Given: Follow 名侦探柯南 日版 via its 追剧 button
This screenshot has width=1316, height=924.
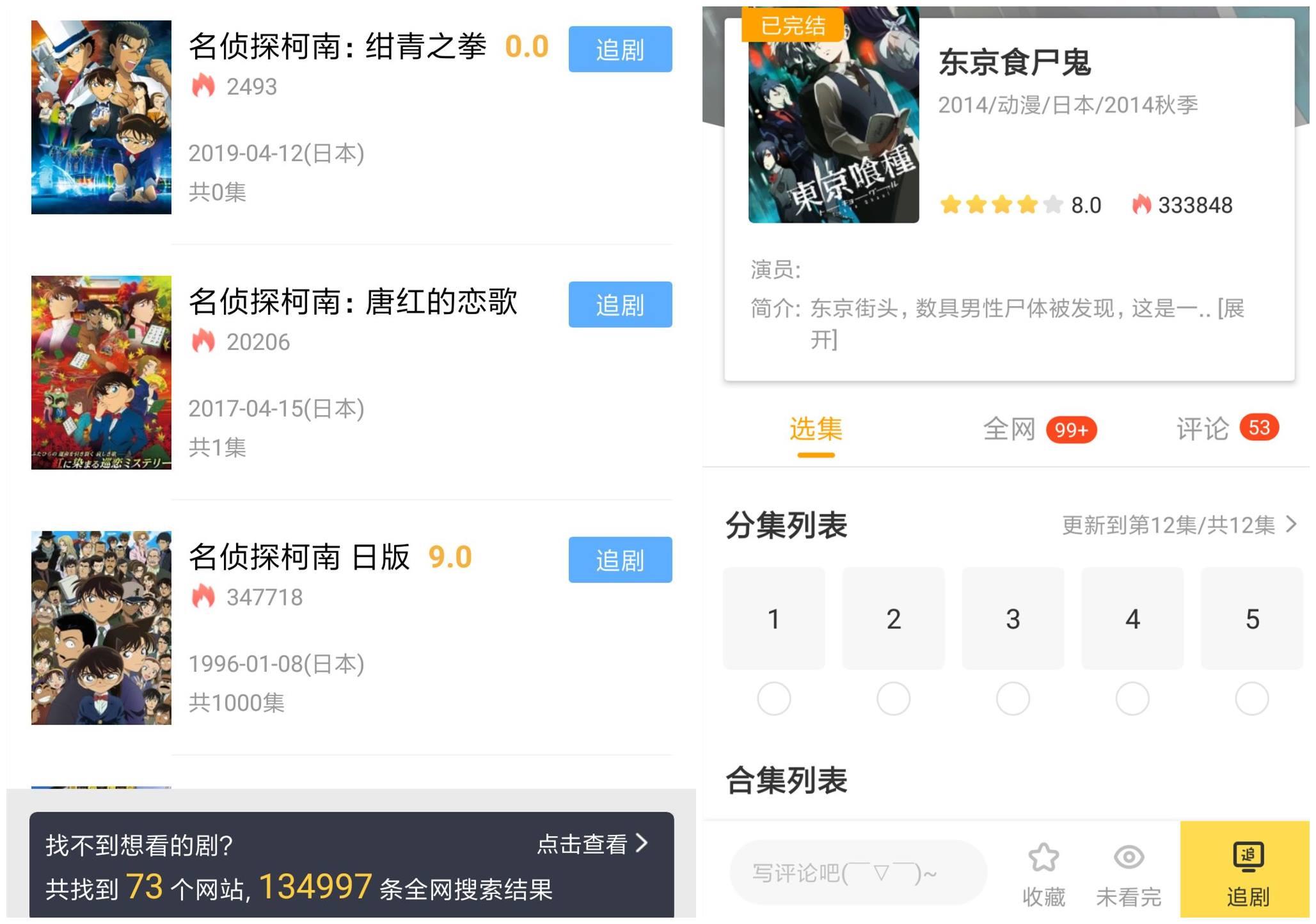Looking at the screenshot, I should pyautogui.click(x=619, y=560).
